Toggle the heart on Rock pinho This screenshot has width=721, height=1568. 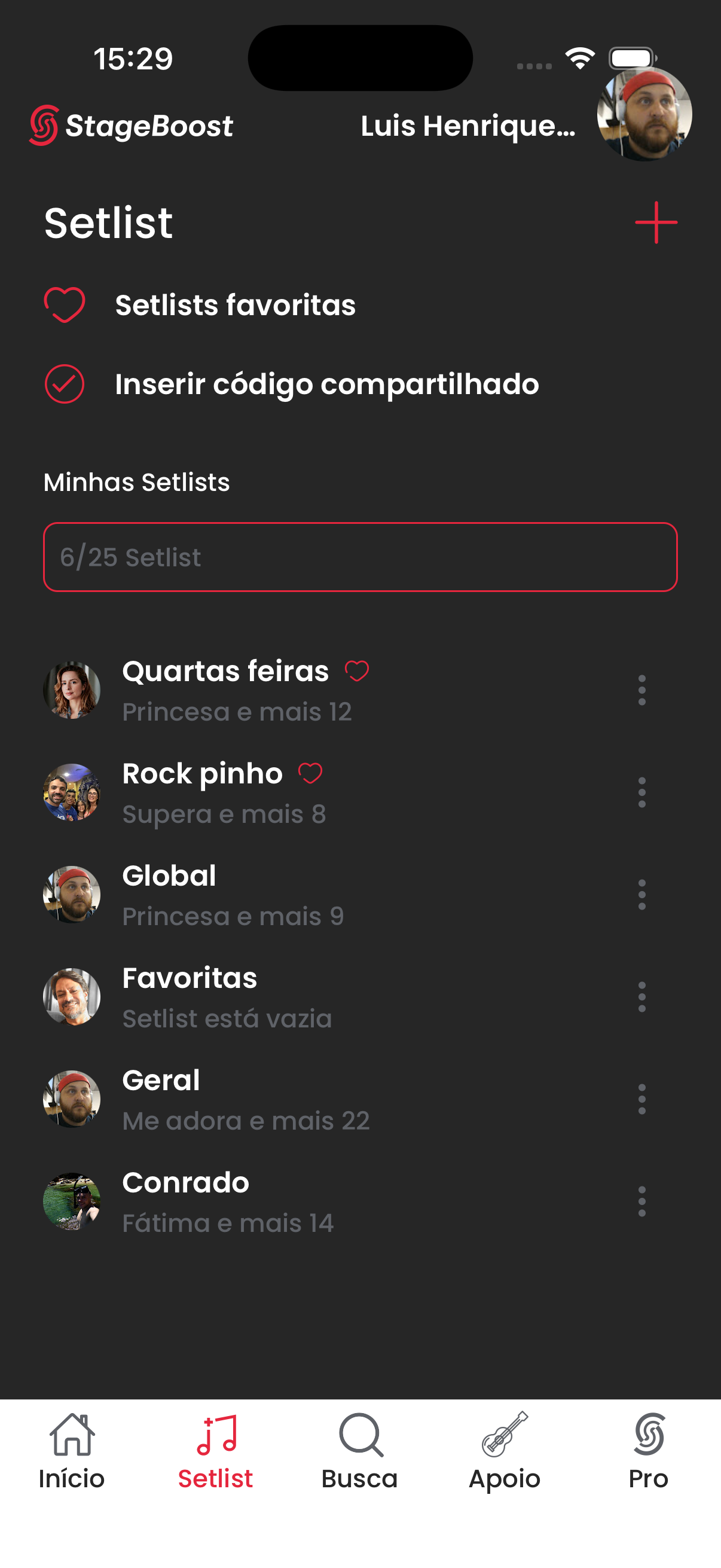[310, 773]
